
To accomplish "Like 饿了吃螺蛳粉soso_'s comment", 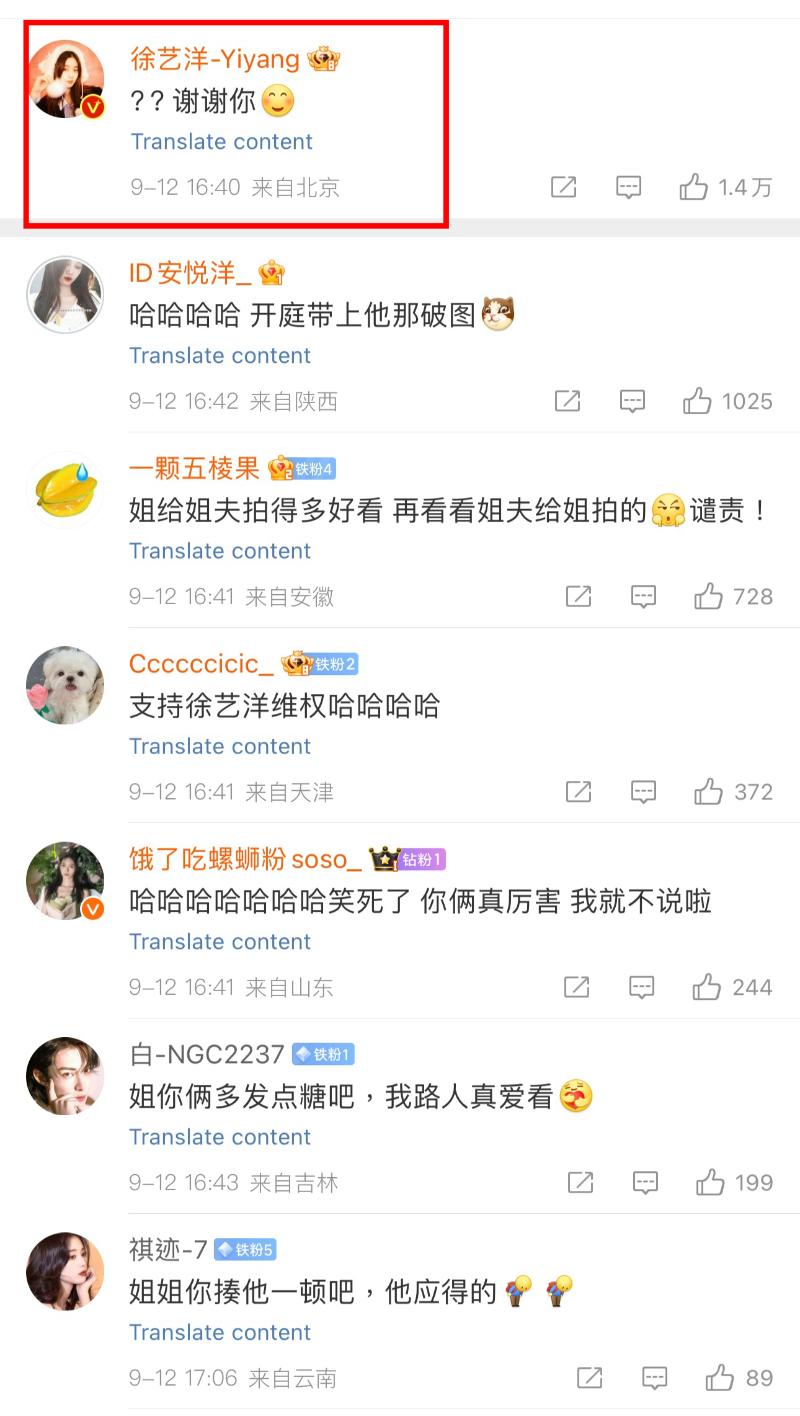I will point(707,987).
